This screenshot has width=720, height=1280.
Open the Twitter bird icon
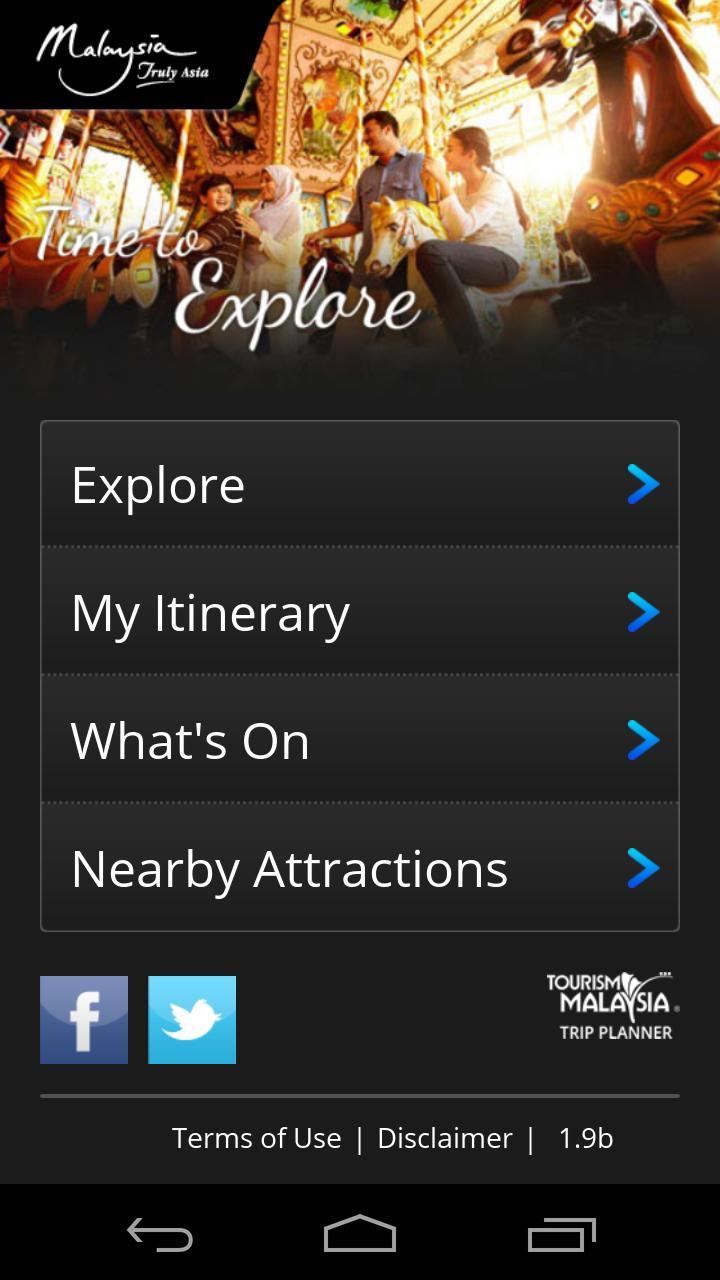coord(192,1020)
